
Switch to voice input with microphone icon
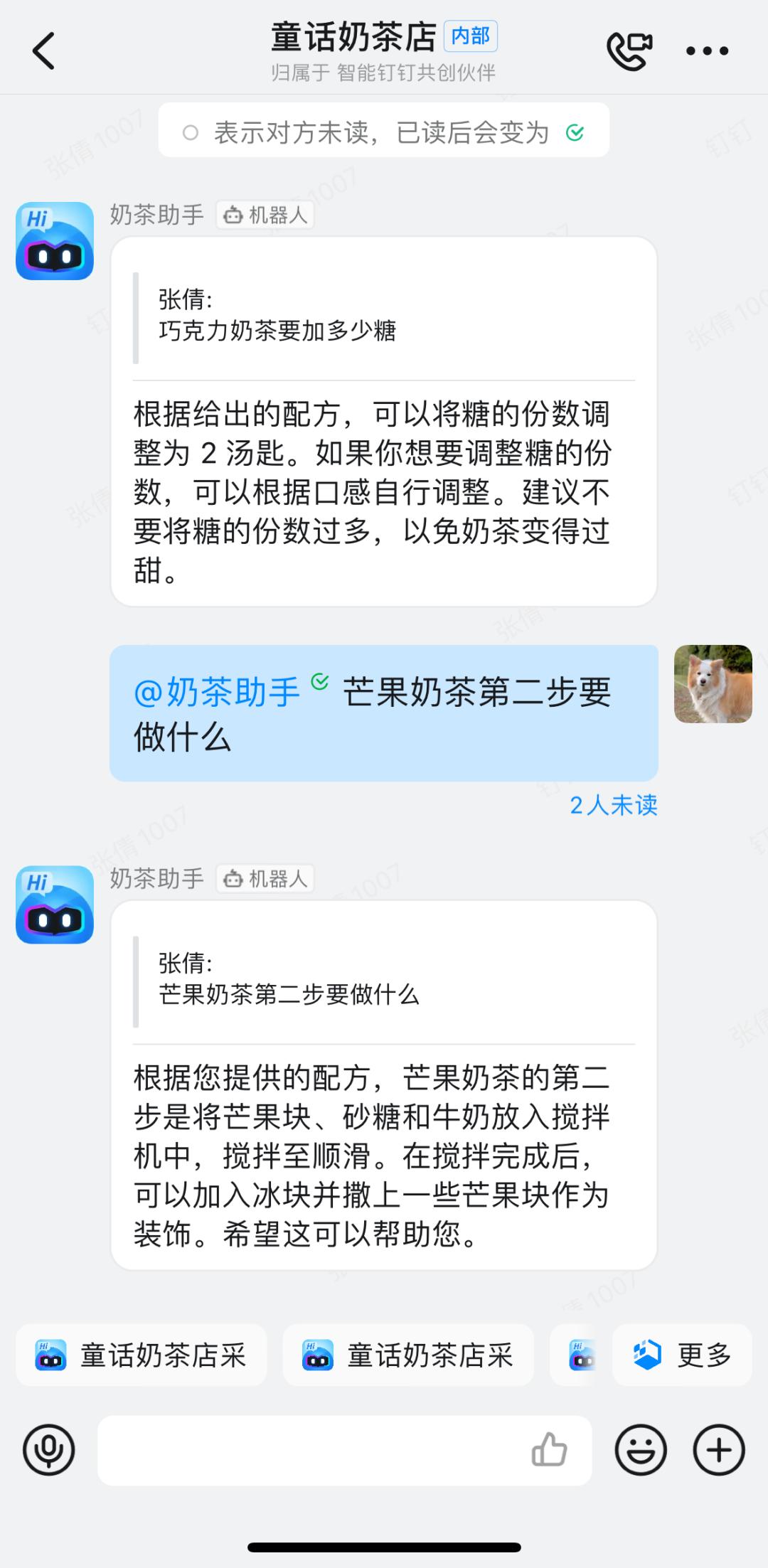tap(48, 1451)
